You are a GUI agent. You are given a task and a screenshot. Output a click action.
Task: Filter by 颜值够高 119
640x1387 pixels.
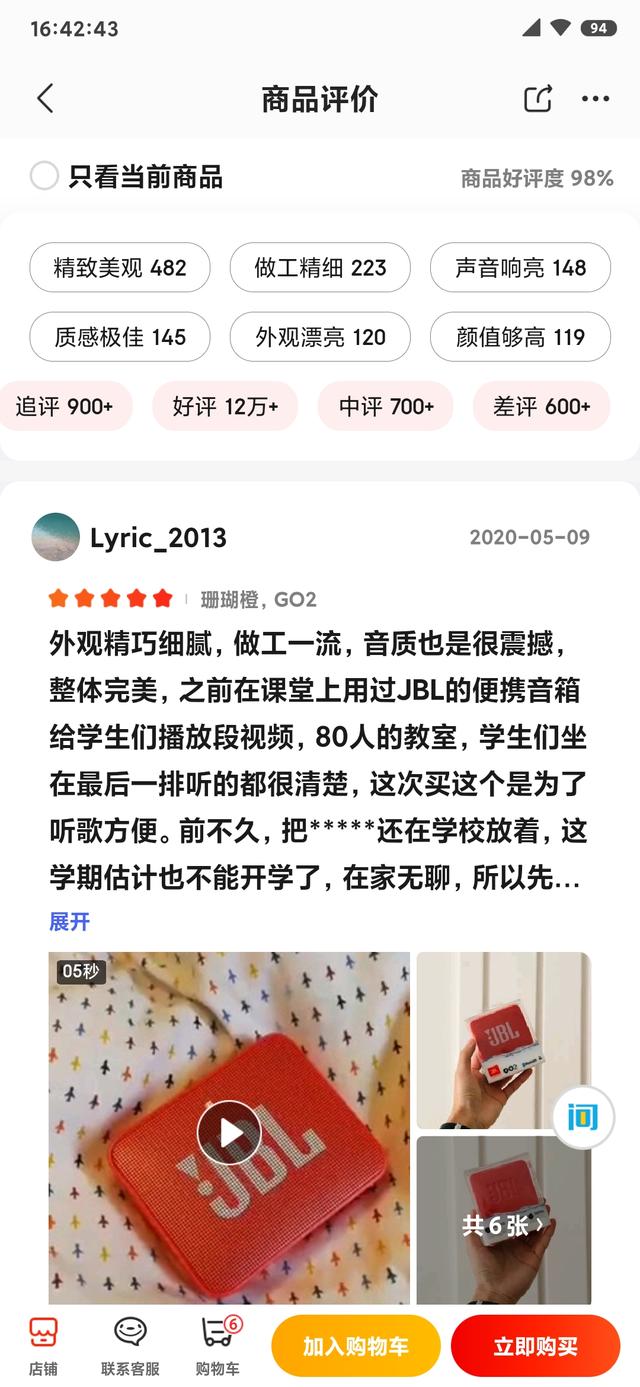pos(520,337)
